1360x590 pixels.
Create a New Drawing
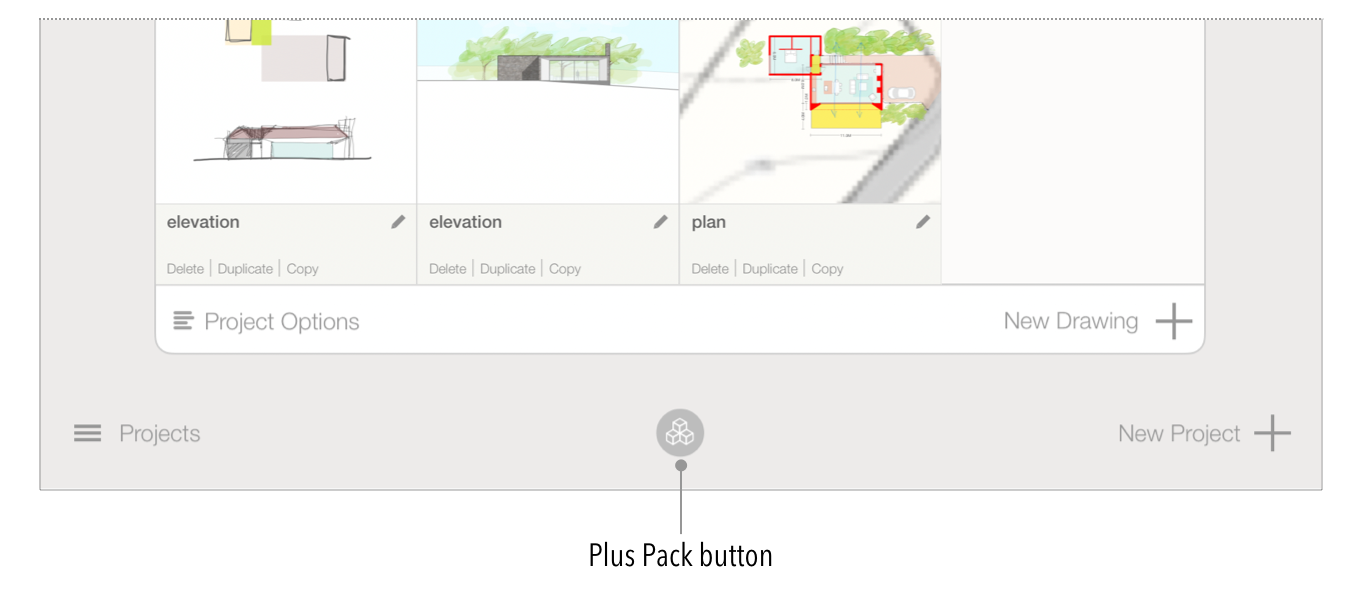[x=1097, y=321]
